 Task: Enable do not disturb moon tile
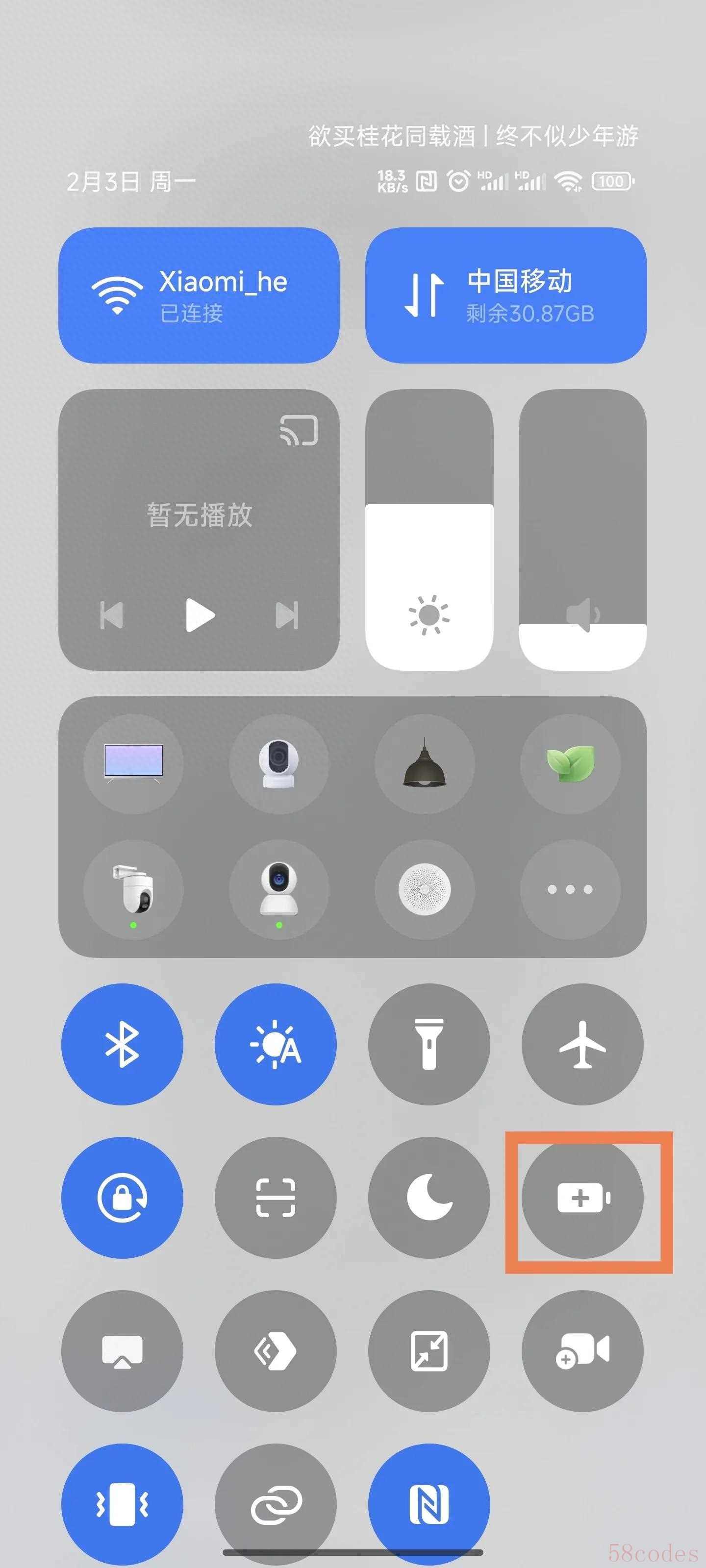(x=429, y=1197)
